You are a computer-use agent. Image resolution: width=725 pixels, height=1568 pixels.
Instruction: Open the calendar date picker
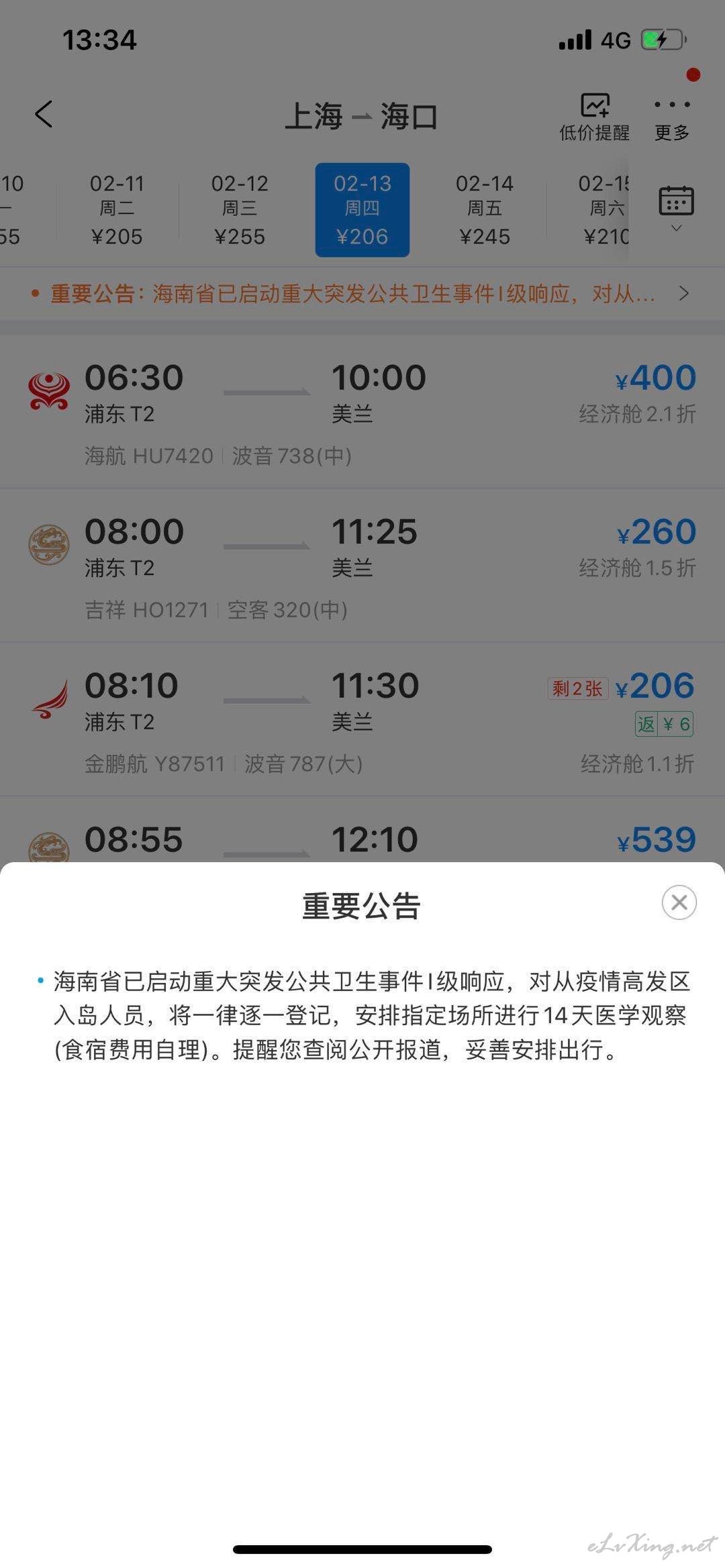(x=676, y=209)
